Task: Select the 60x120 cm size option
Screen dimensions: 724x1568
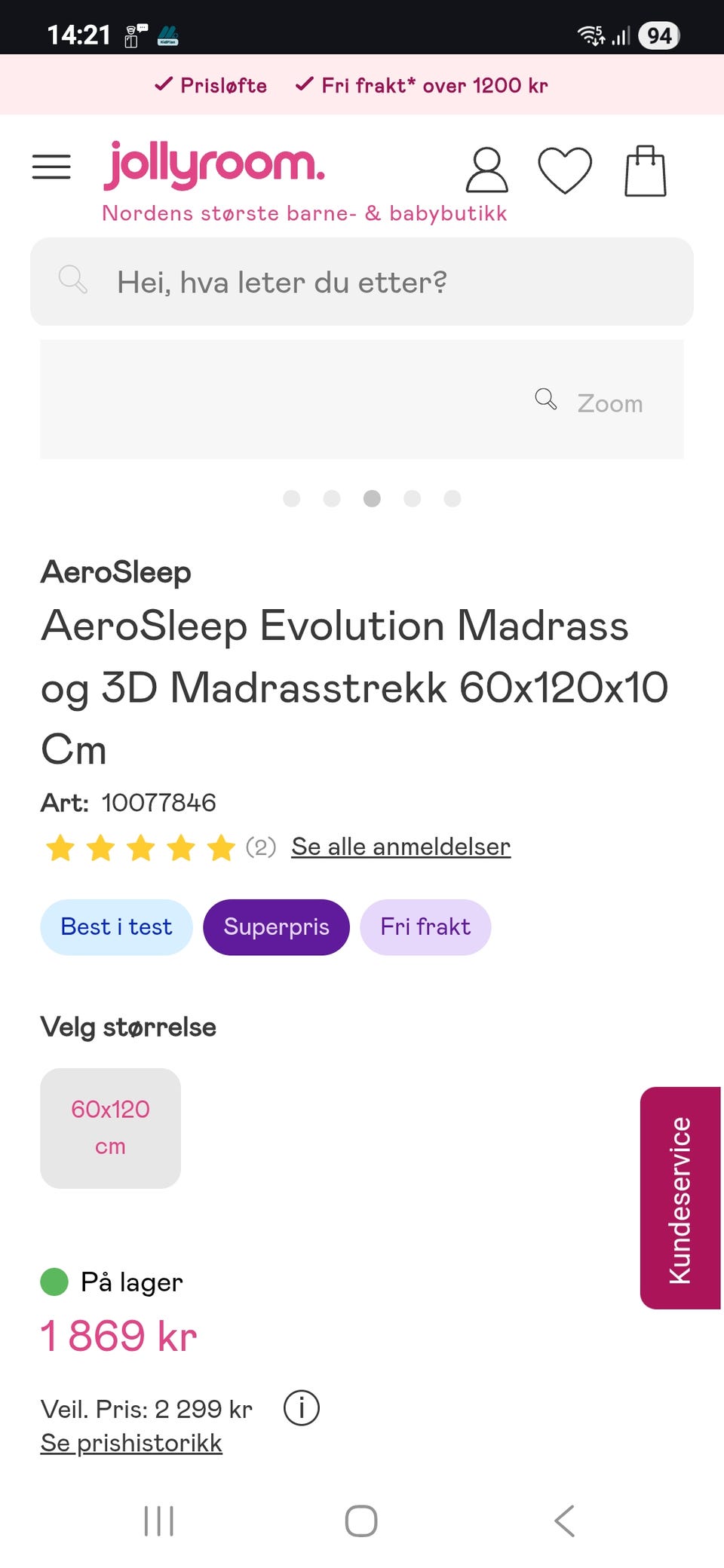Action: click(x=110, y=1128)
